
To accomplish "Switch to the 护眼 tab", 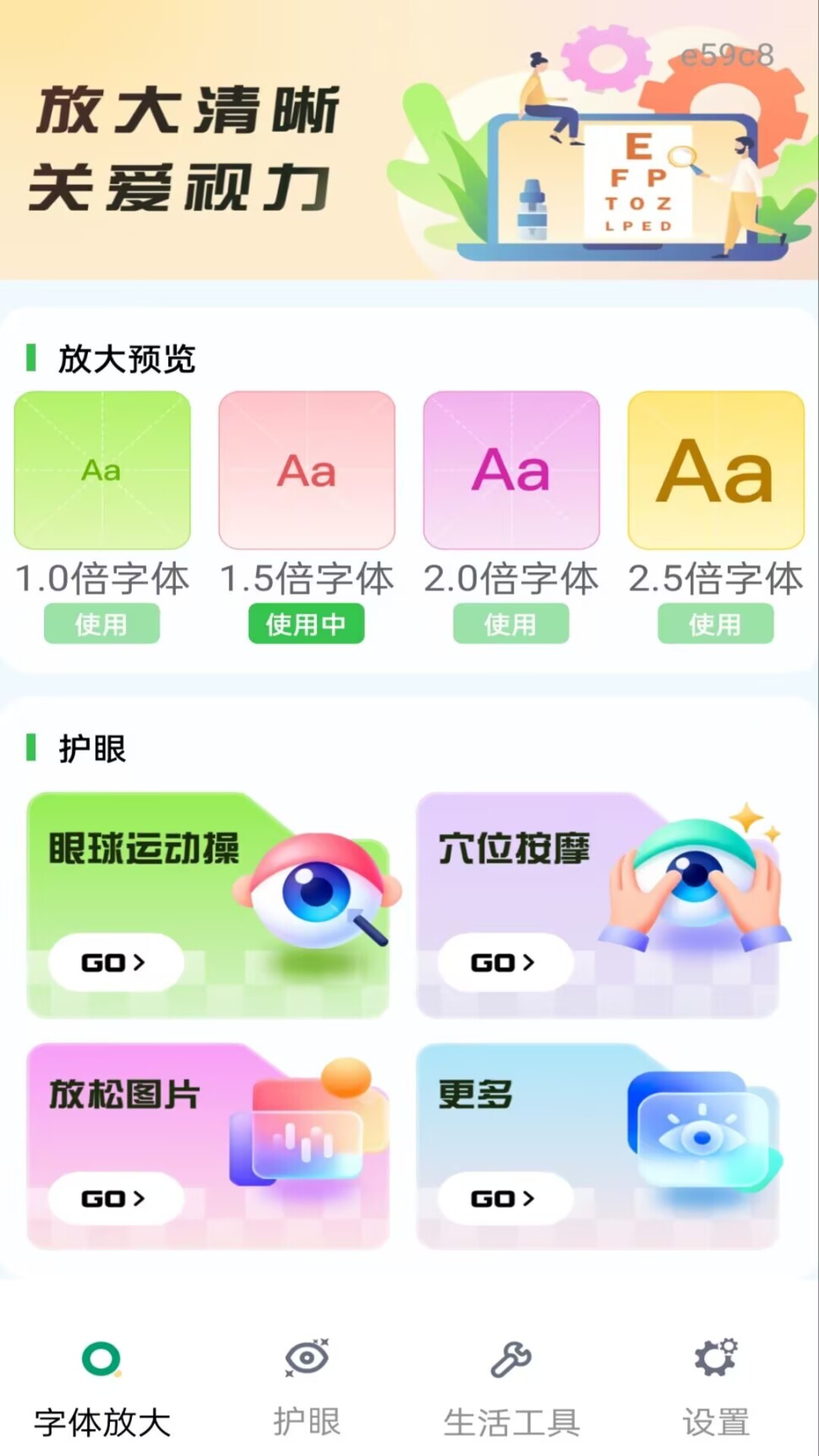I will coord(306,1389).
